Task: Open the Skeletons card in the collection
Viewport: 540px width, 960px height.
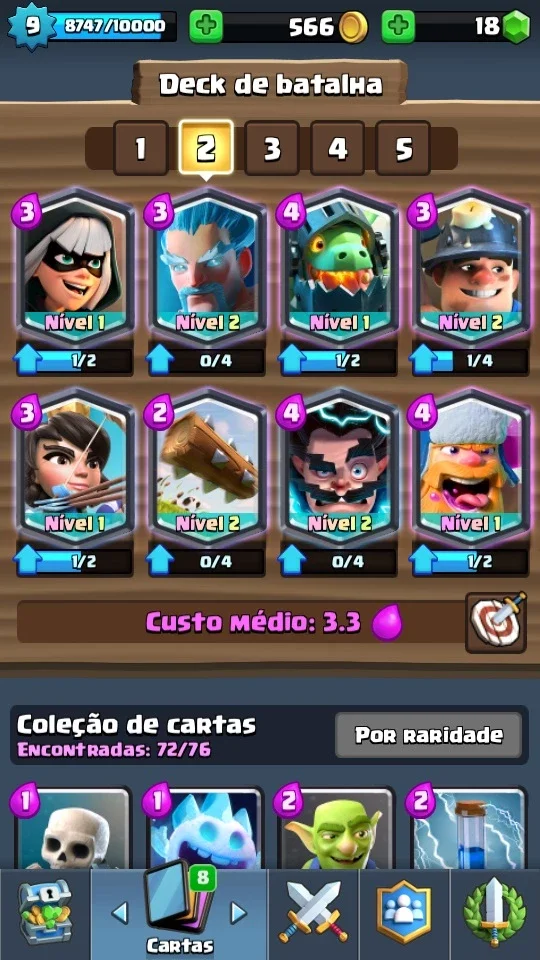Action: pyautogui.click(x=73, y=828)
